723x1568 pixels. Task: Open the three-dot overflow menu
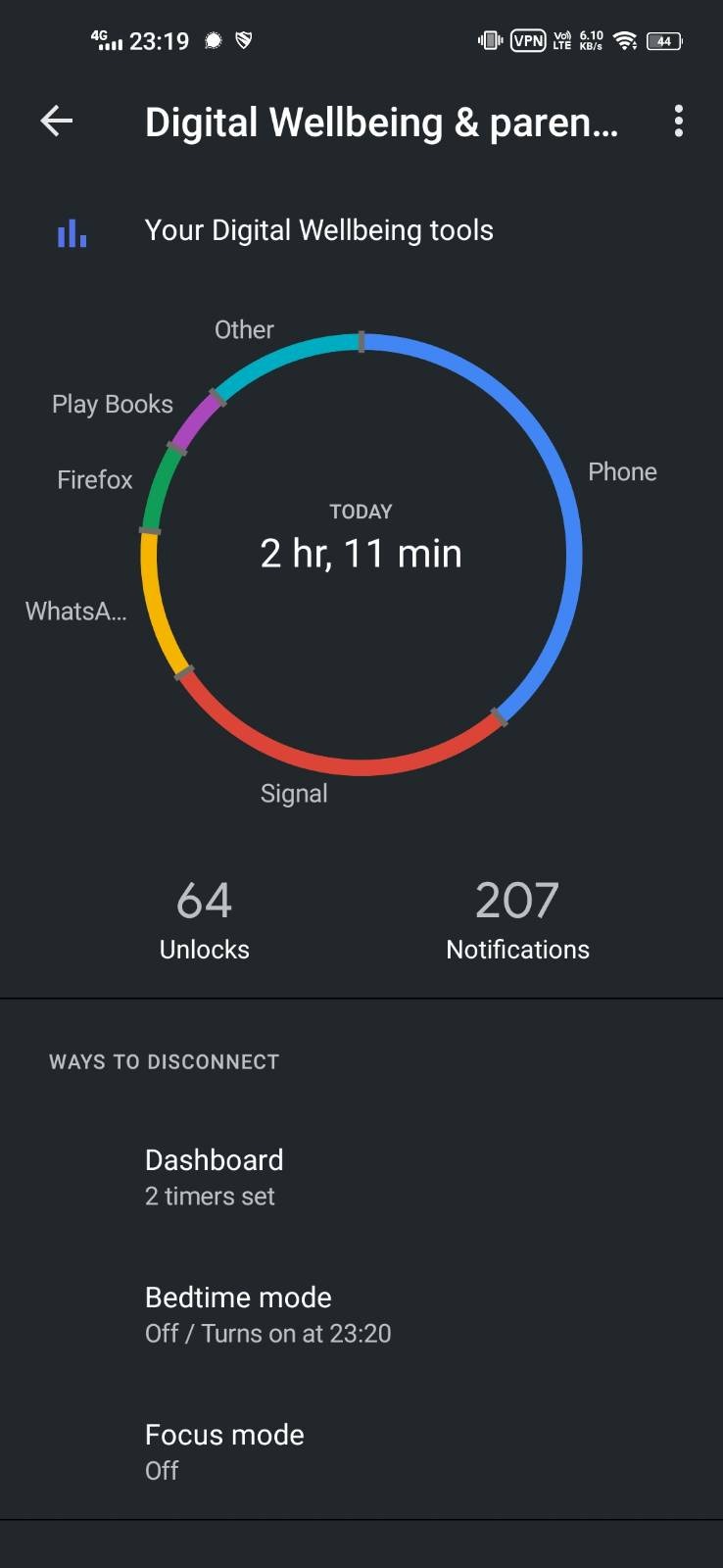(x=677, y=122)
